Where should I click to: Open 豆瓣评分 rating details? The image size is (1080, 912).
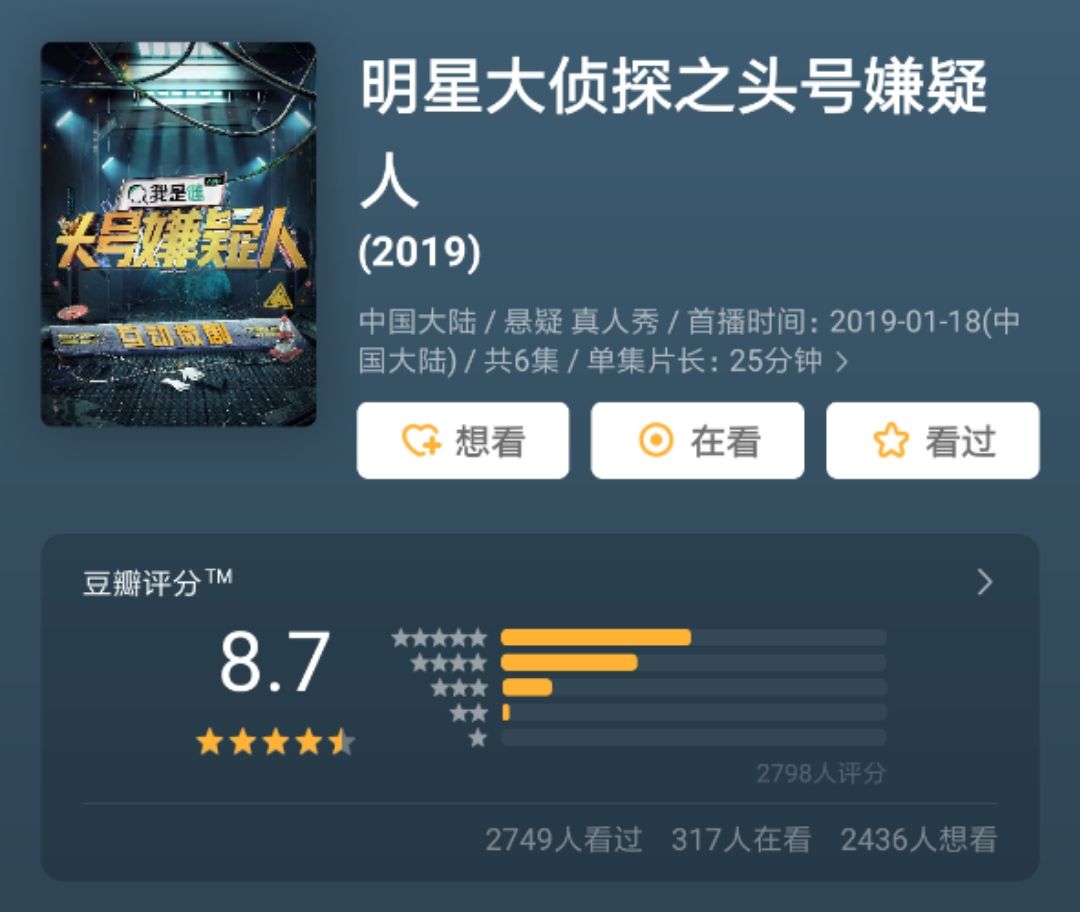click(x=984, y=583)
